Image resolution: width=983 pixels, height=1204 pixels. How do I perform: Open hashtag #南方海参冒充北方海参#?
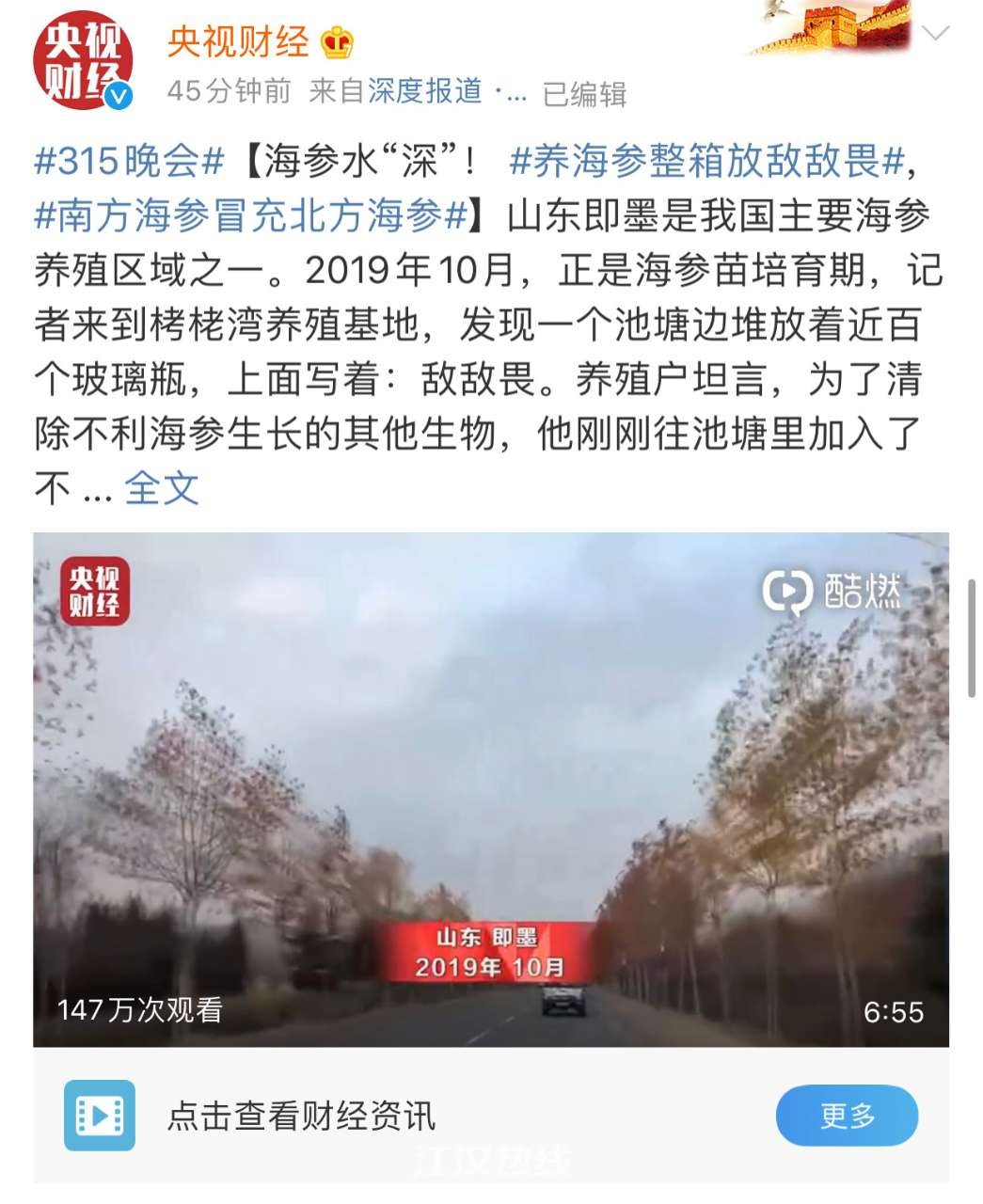[251, 215]
